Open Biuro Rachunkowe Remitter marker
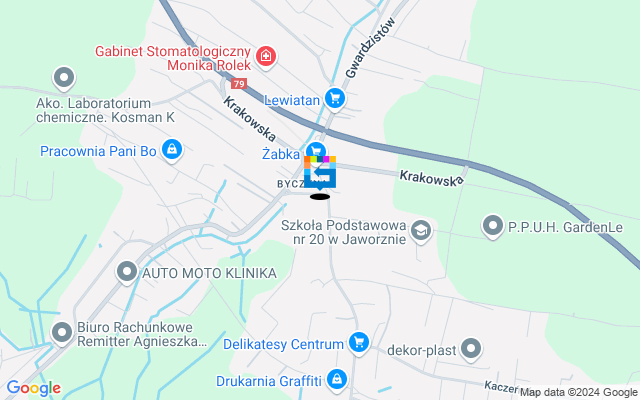The image size is (640, 400). pos(62,329)
